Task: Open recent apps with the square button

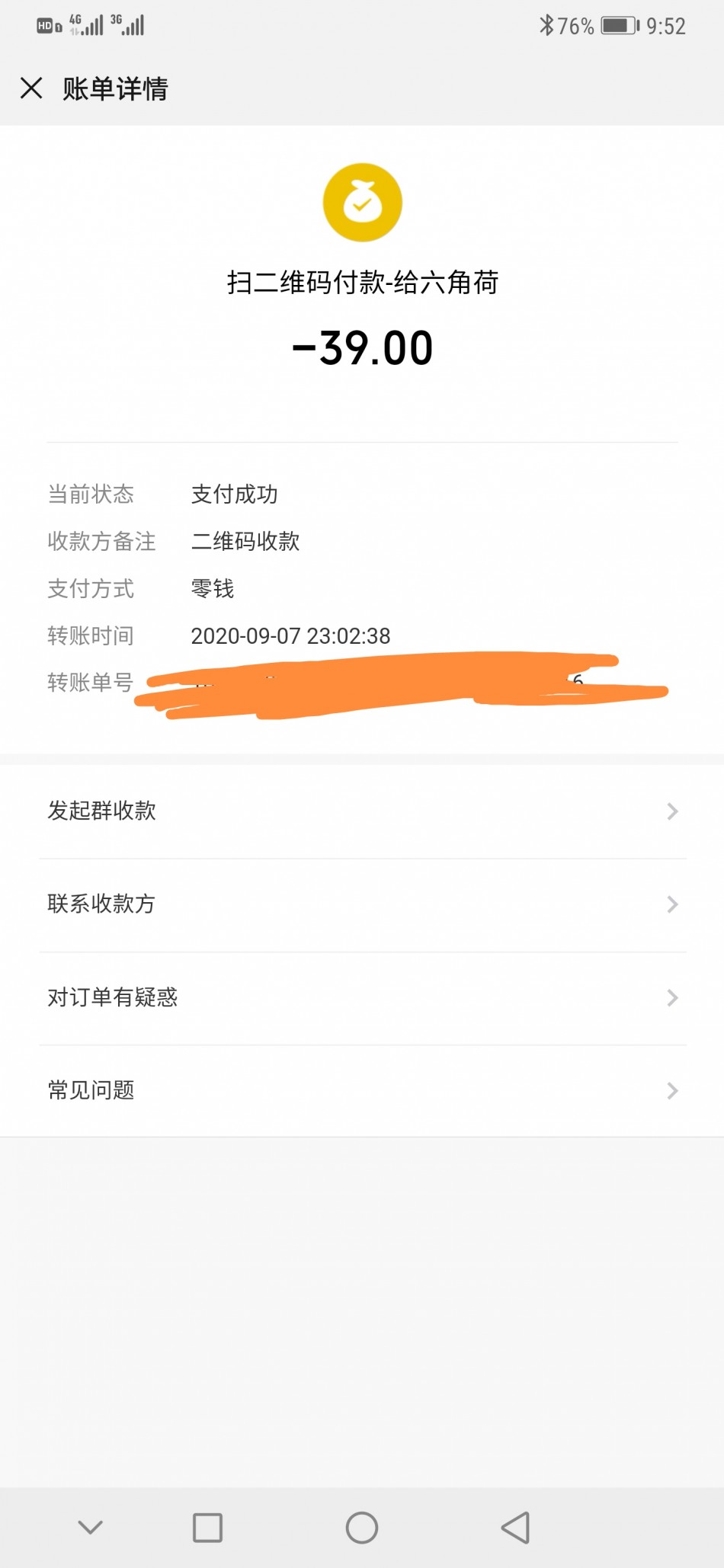Action: point(207,1527)
